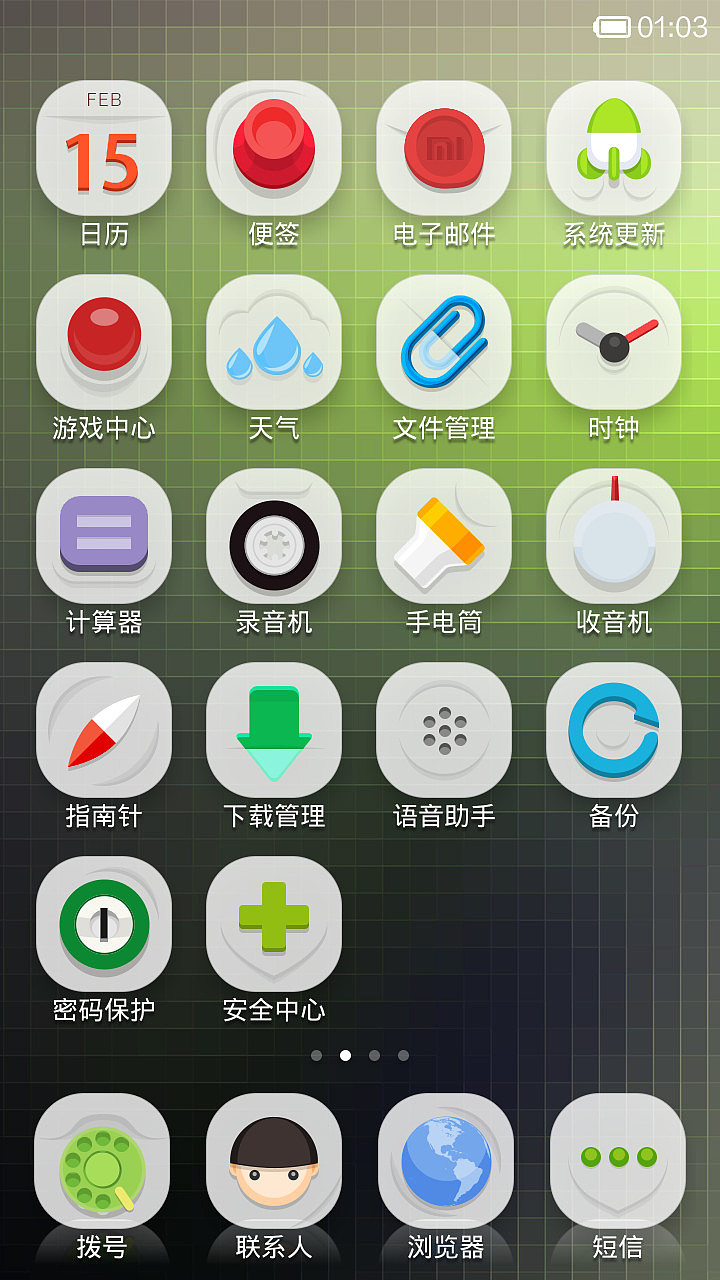Launch the 指南针 compass

tap(104, 730)
